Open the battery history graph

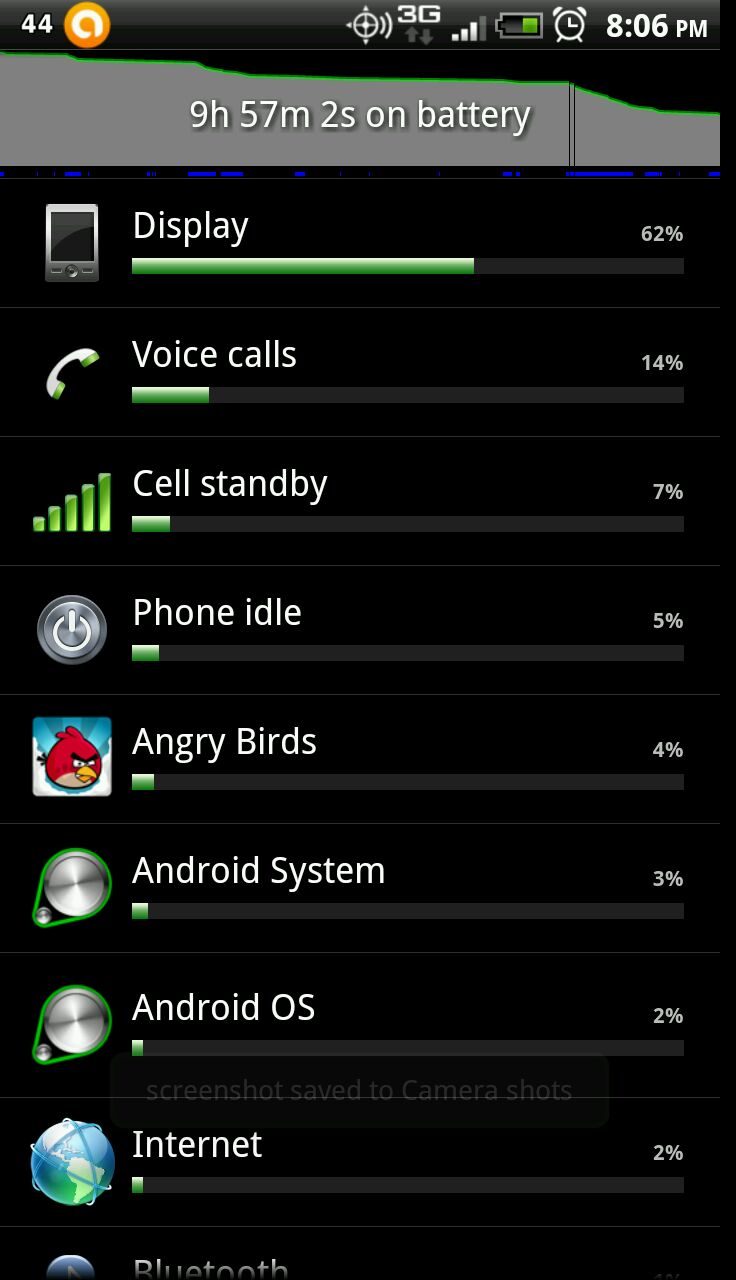tap(360, 112)
